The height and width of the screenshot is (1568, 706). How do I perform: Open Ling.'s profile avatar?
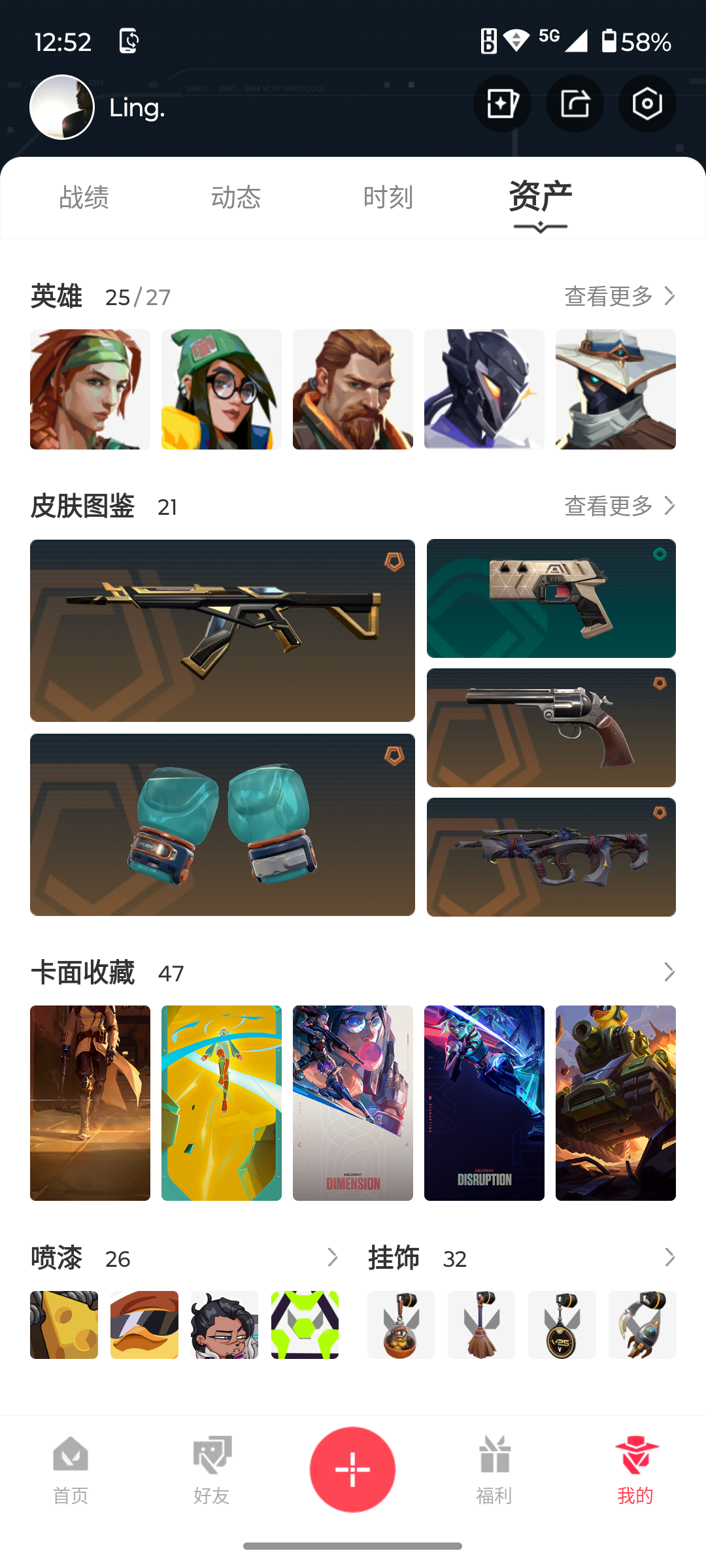click(62, 107)
